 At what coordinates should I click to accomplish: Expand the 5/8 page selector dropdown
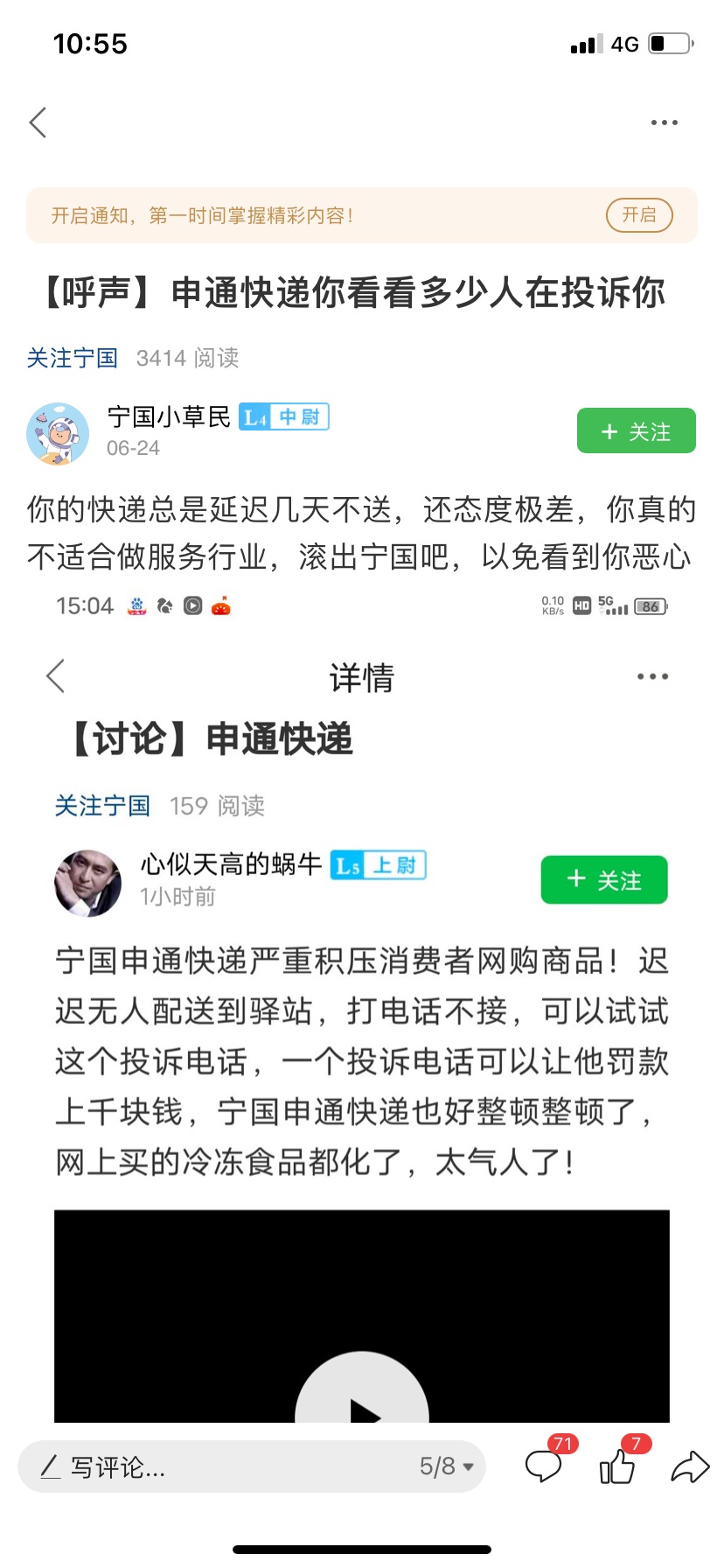point(446,1466)
